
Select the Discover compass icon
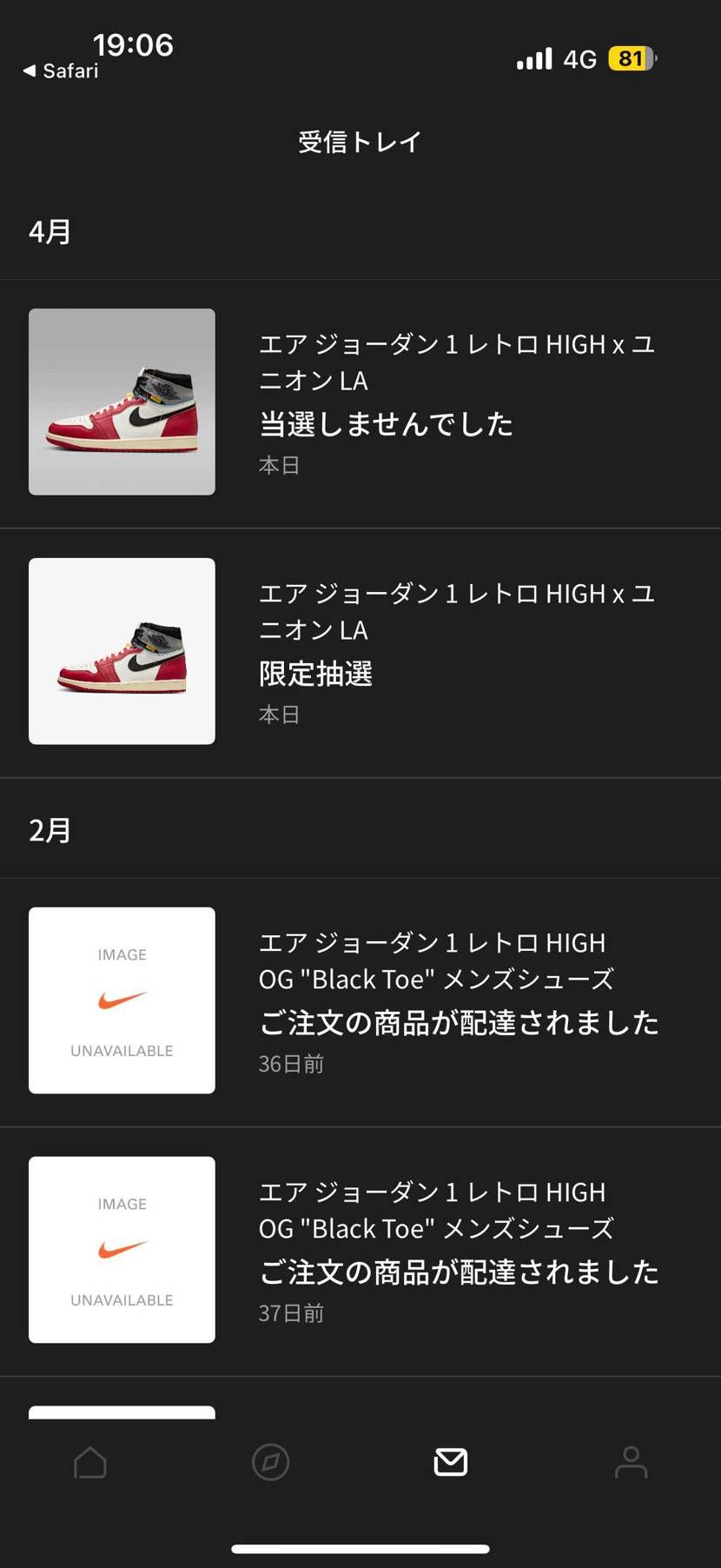(x=270, y=1462)
